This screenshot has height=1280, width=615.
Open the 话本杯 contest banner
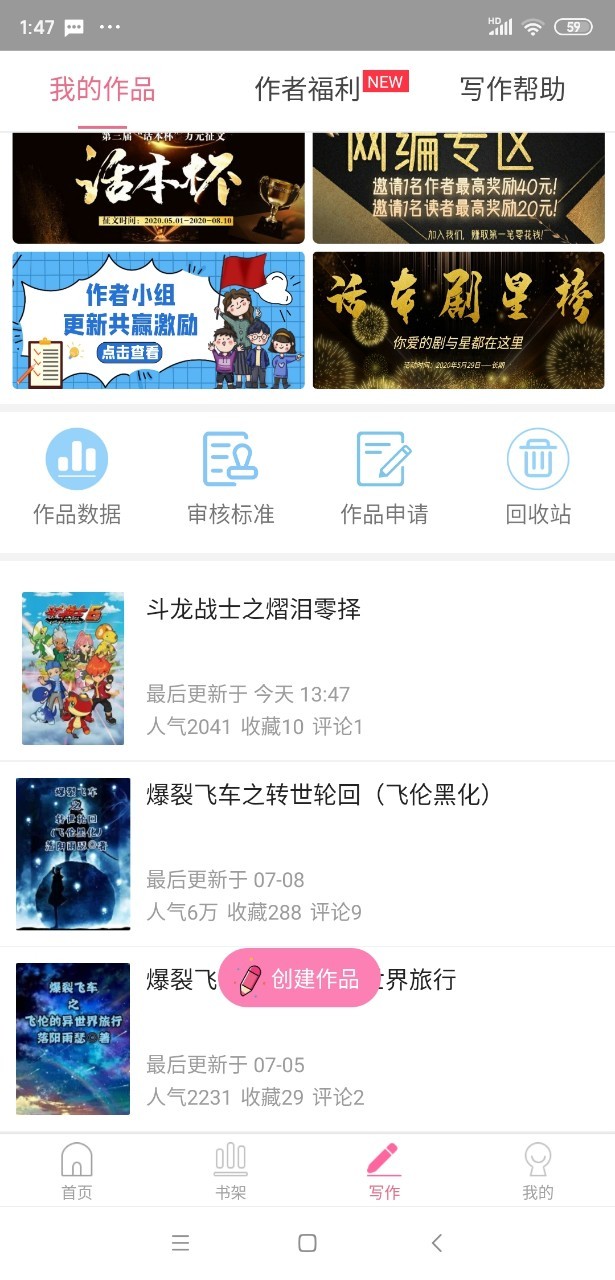(158, 188)
